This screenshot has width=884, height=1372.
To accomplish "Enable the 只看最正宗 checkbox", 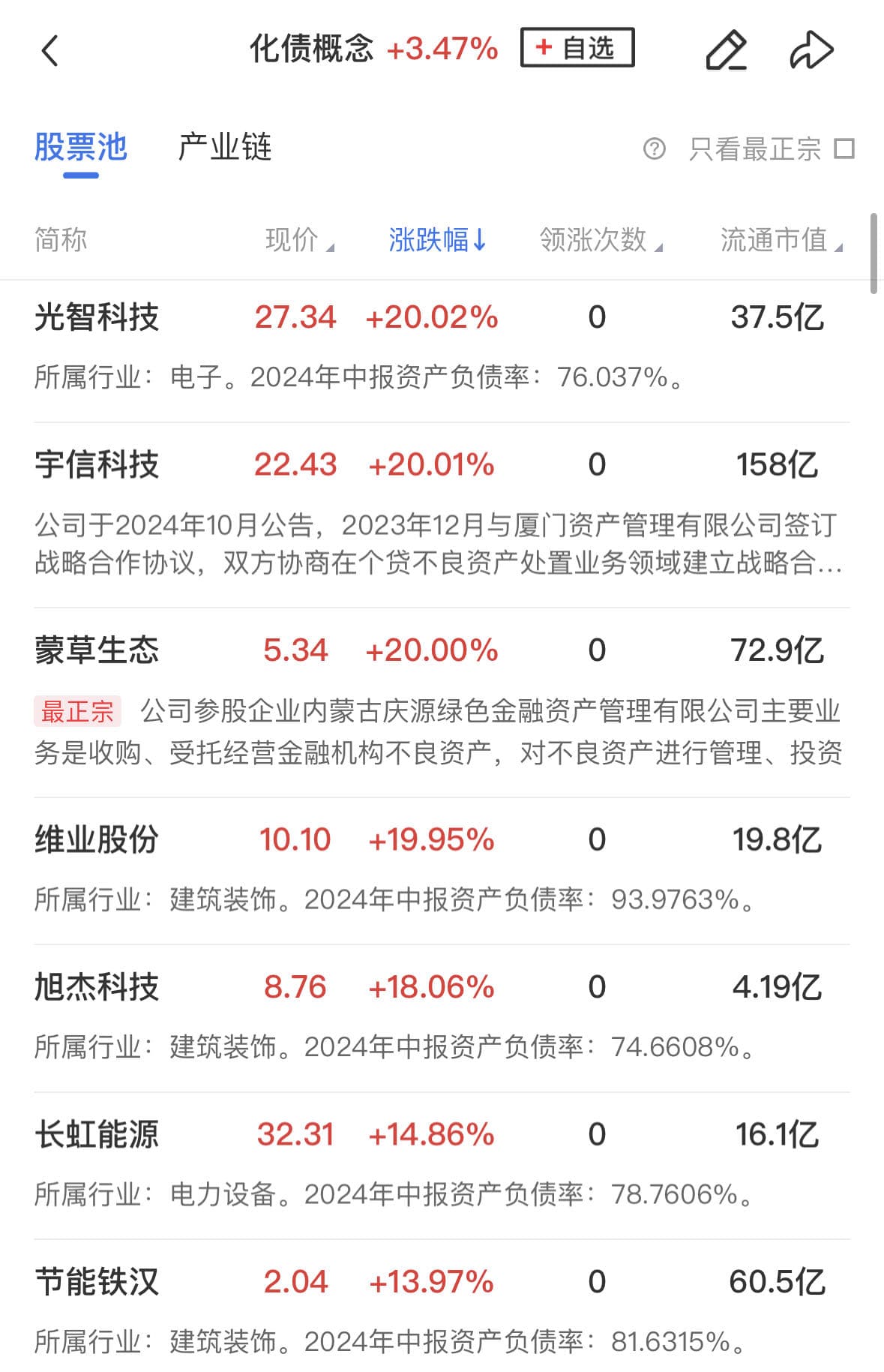I will tap(844, 149).
